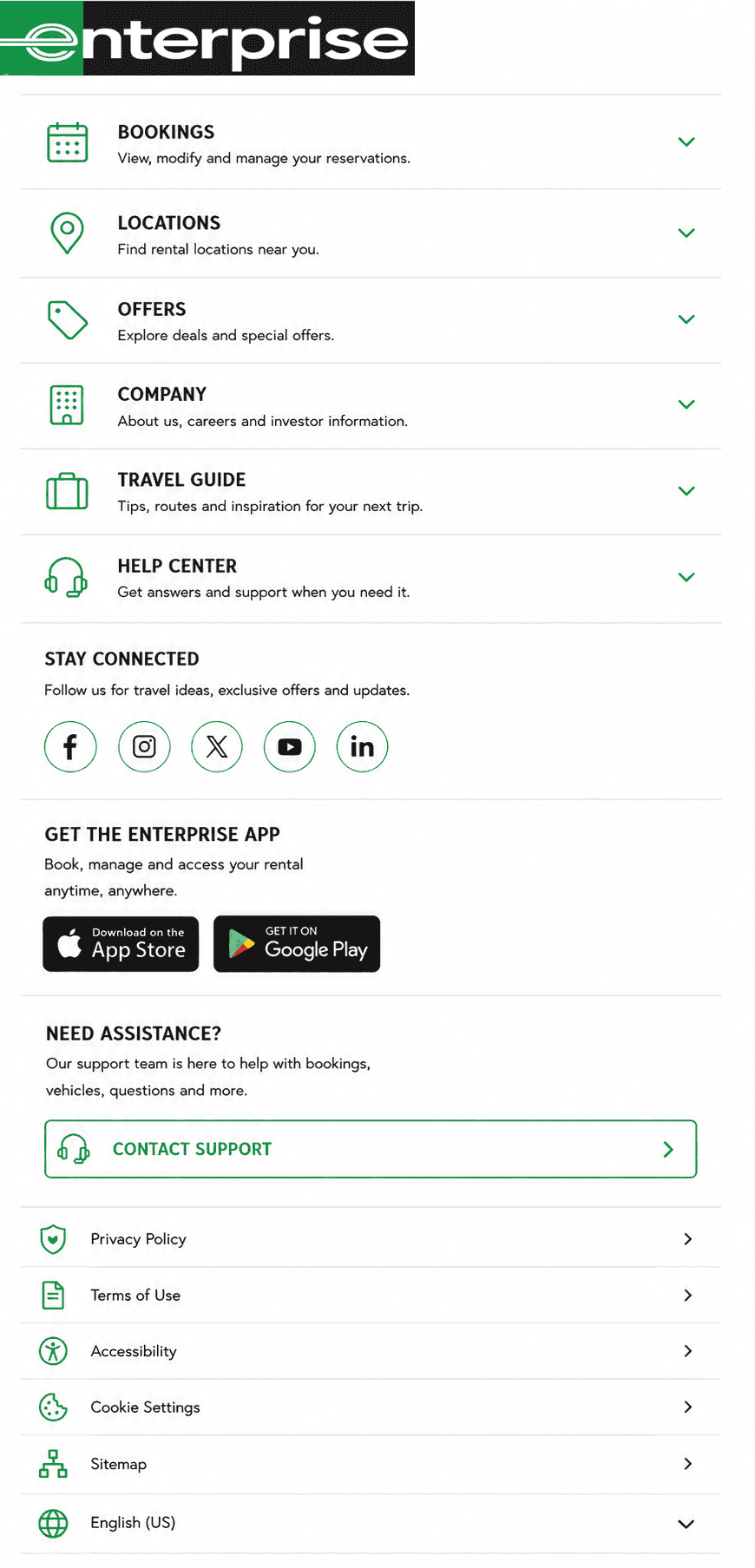Viewport: 755px width, 1568px height.
Task: Expand the Bookings section
Action: 371,142
